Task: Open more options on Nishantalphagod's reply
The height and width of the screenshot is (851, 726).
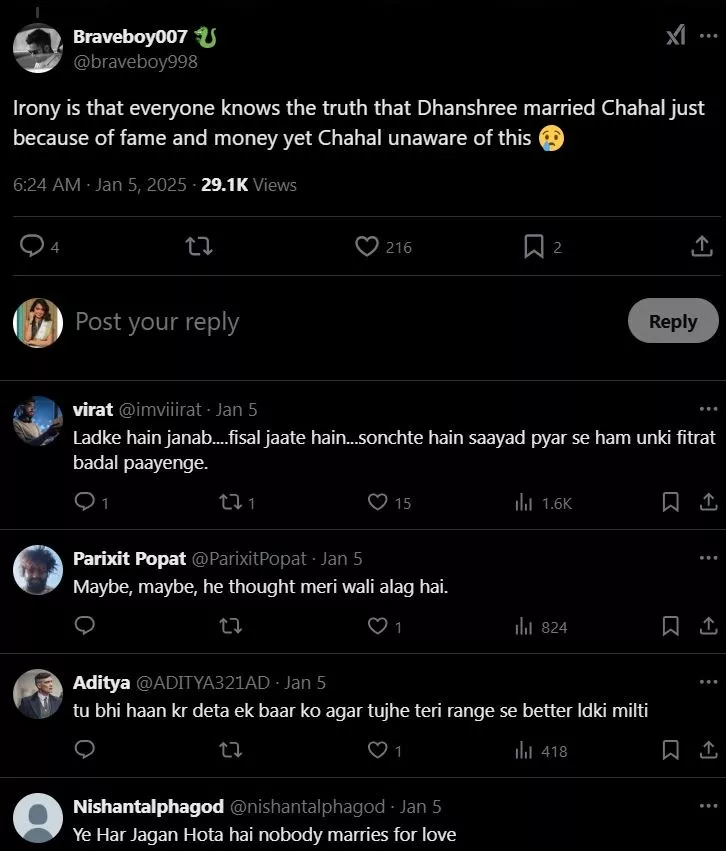Action: click(x=708, y=806)
